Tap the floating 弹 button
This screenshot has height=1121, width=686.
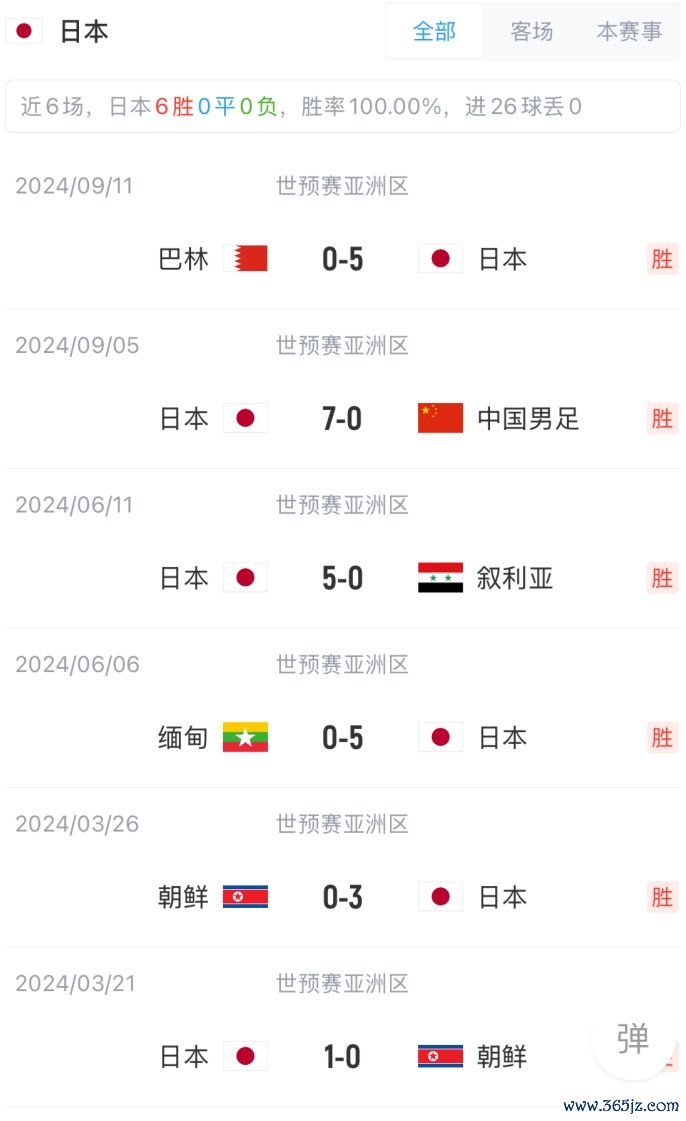coord(633,1038)
